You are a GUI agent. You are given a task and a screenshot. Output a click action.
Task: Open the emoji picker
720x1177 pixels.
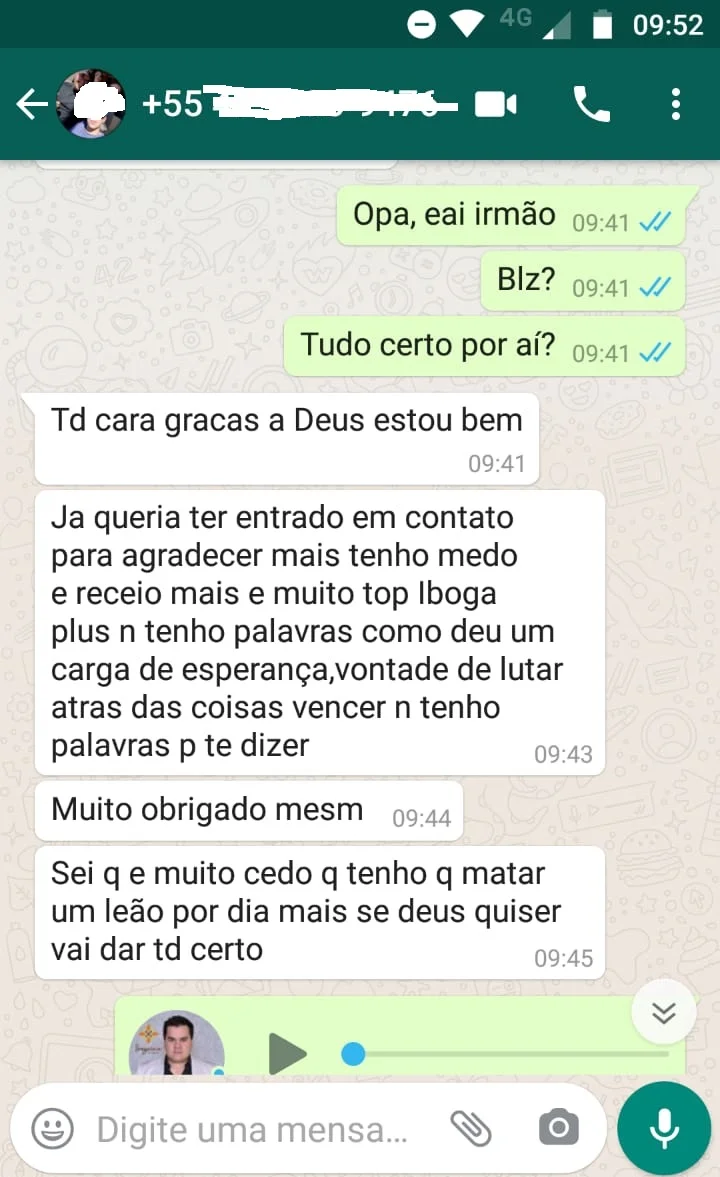(x=53, y=1128)
